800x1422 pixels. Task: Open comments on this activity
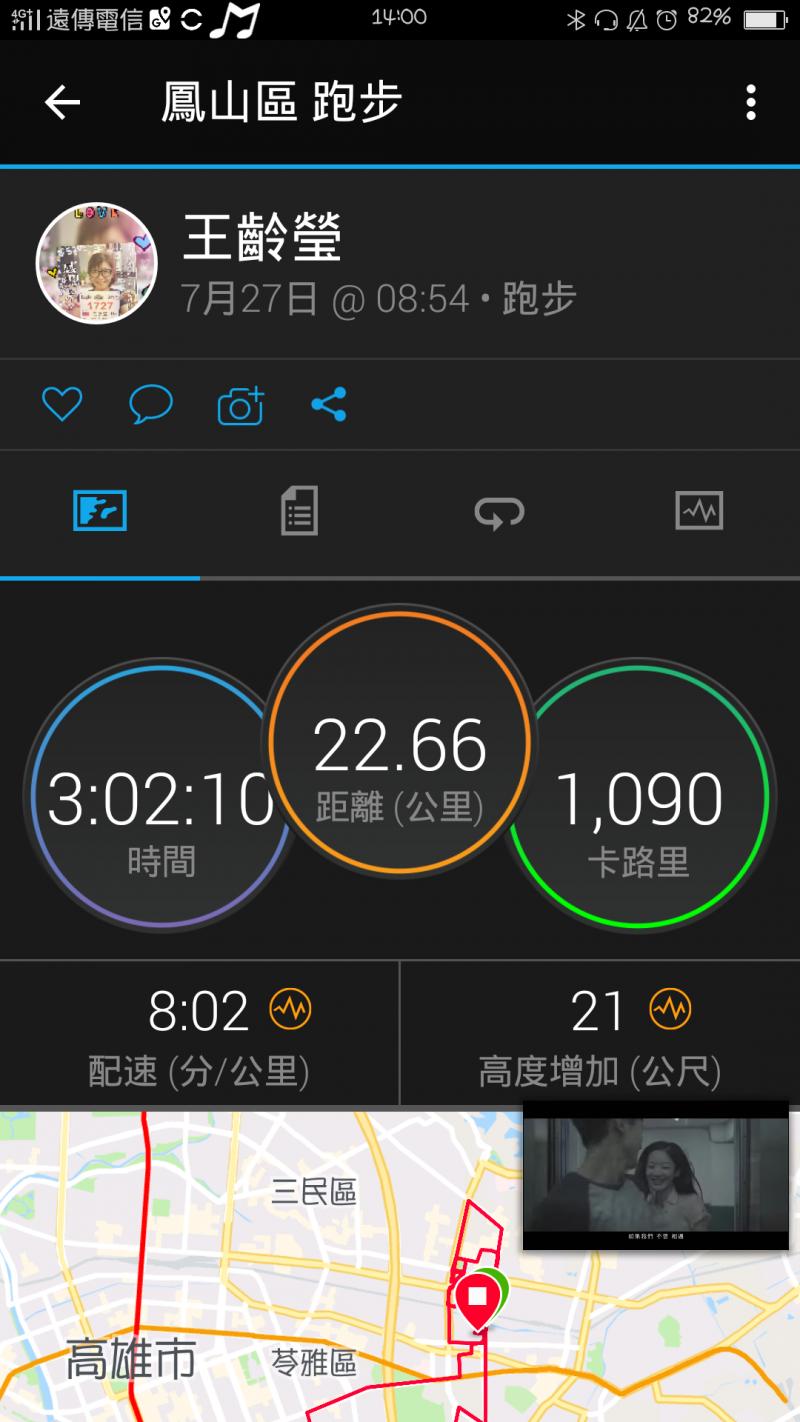151,405
